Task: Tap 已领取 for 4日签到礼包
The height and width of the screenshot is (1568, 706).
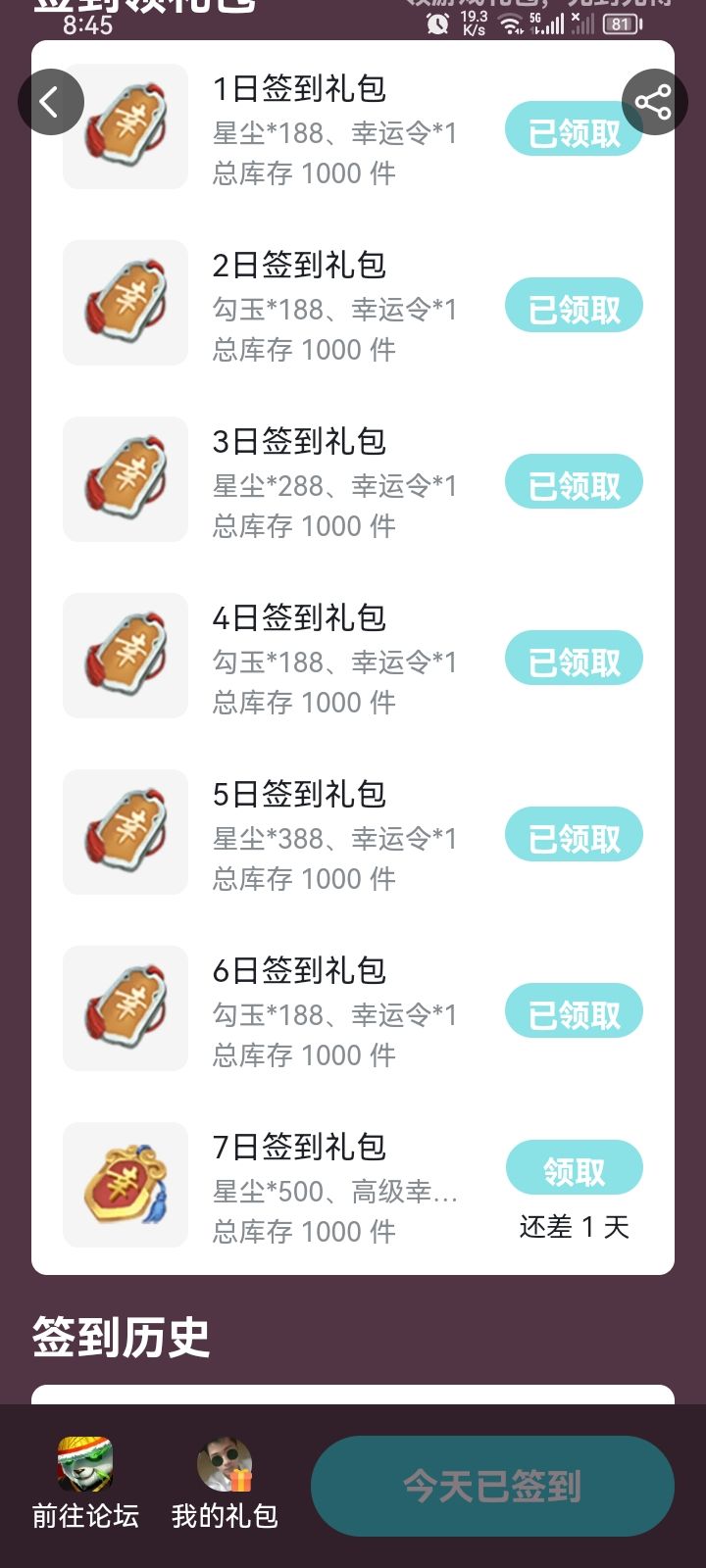Action: [x=574, y=661]
